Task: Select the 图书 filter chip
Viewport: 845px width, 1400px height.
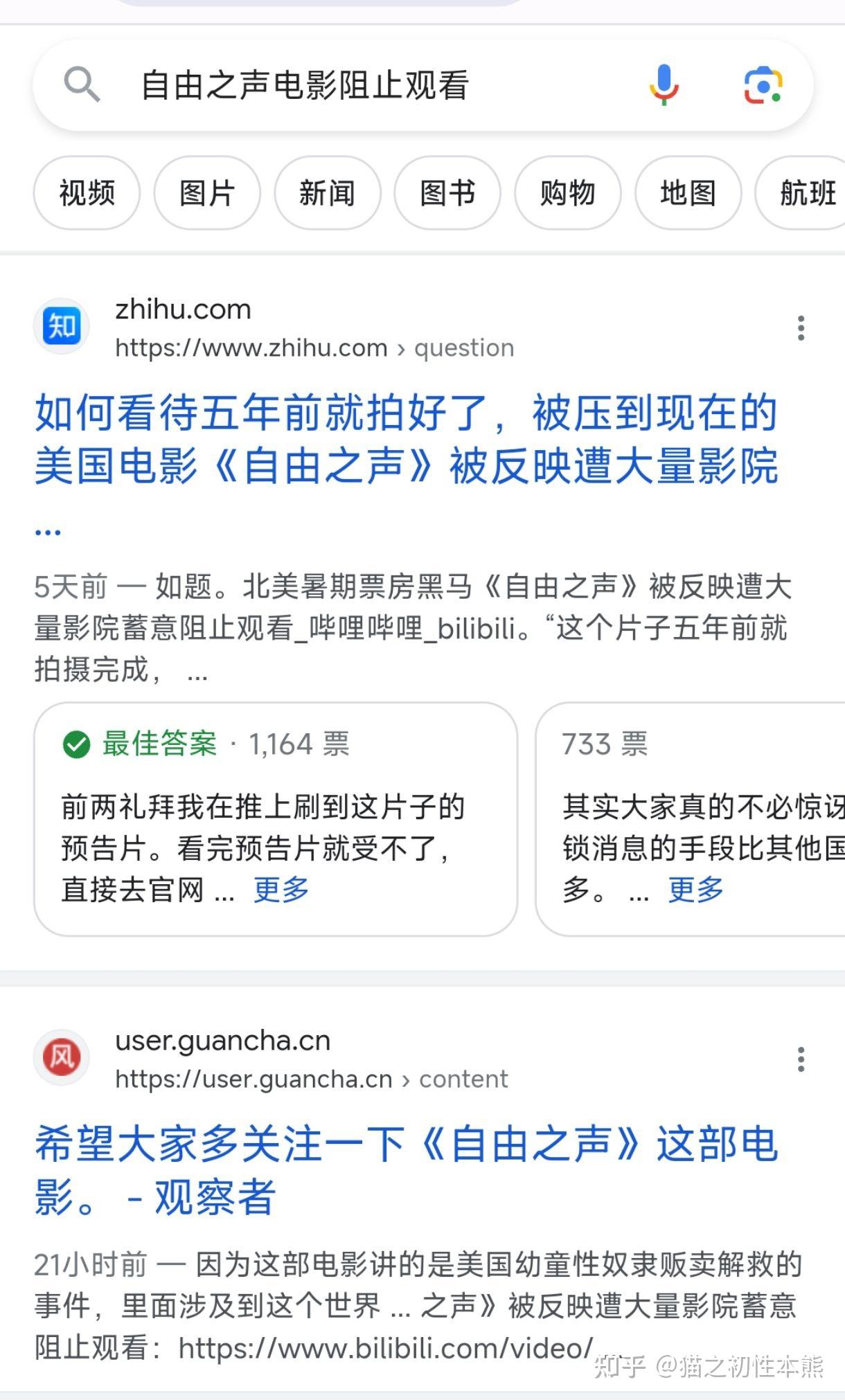Action: [447, 192]
